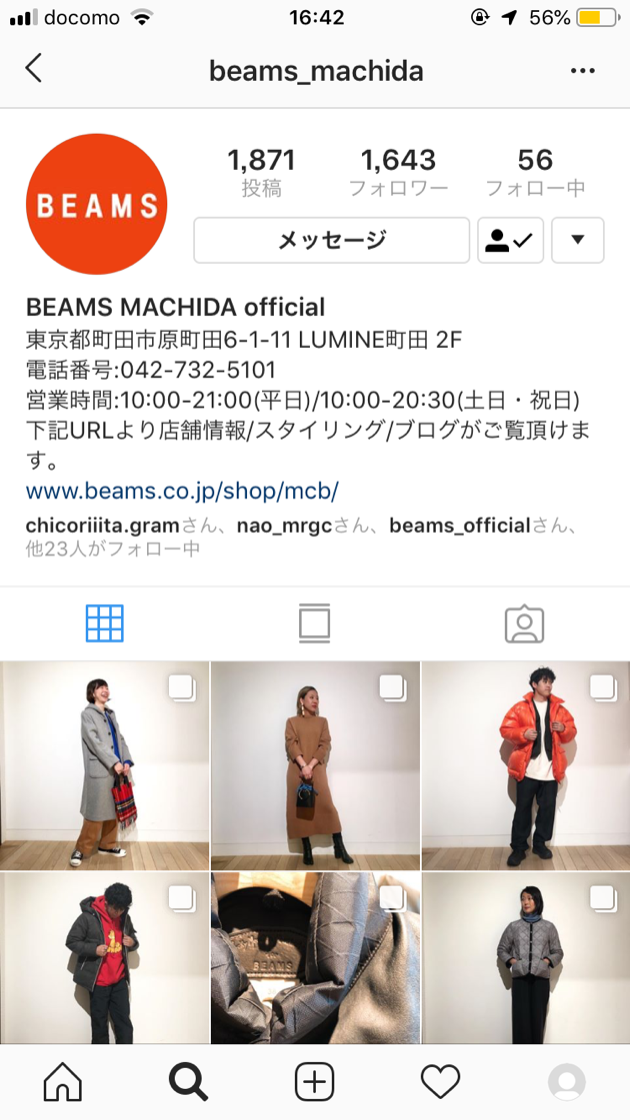The image size is (630, 1120).
Task: Open post with brown knit dress
Action: (315, 765)
